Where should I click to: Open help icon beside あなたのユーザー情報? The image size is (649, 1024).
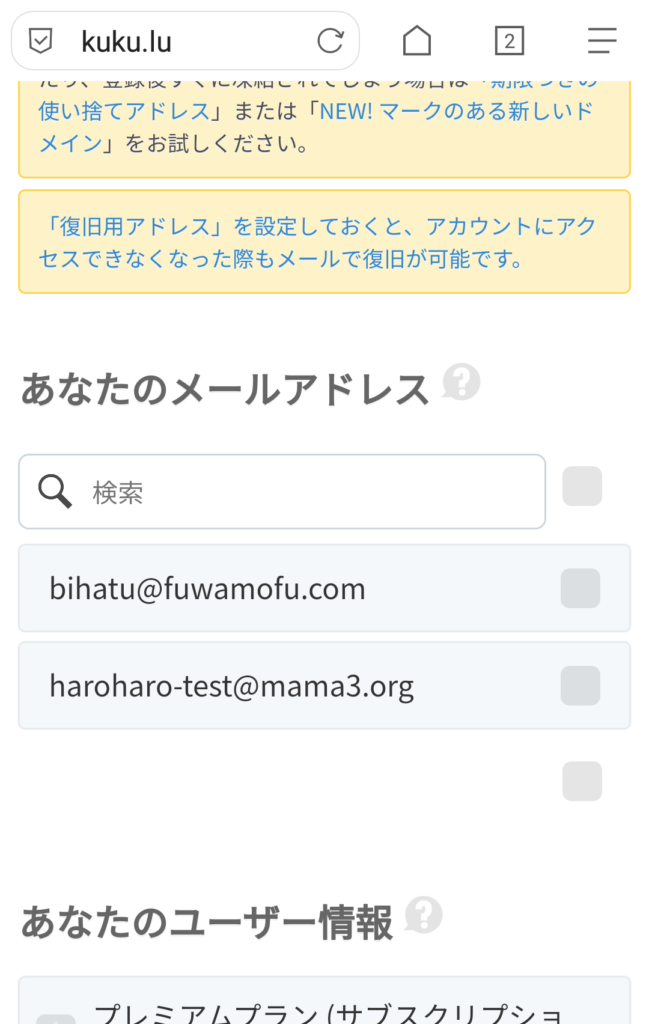coord(424,916)
